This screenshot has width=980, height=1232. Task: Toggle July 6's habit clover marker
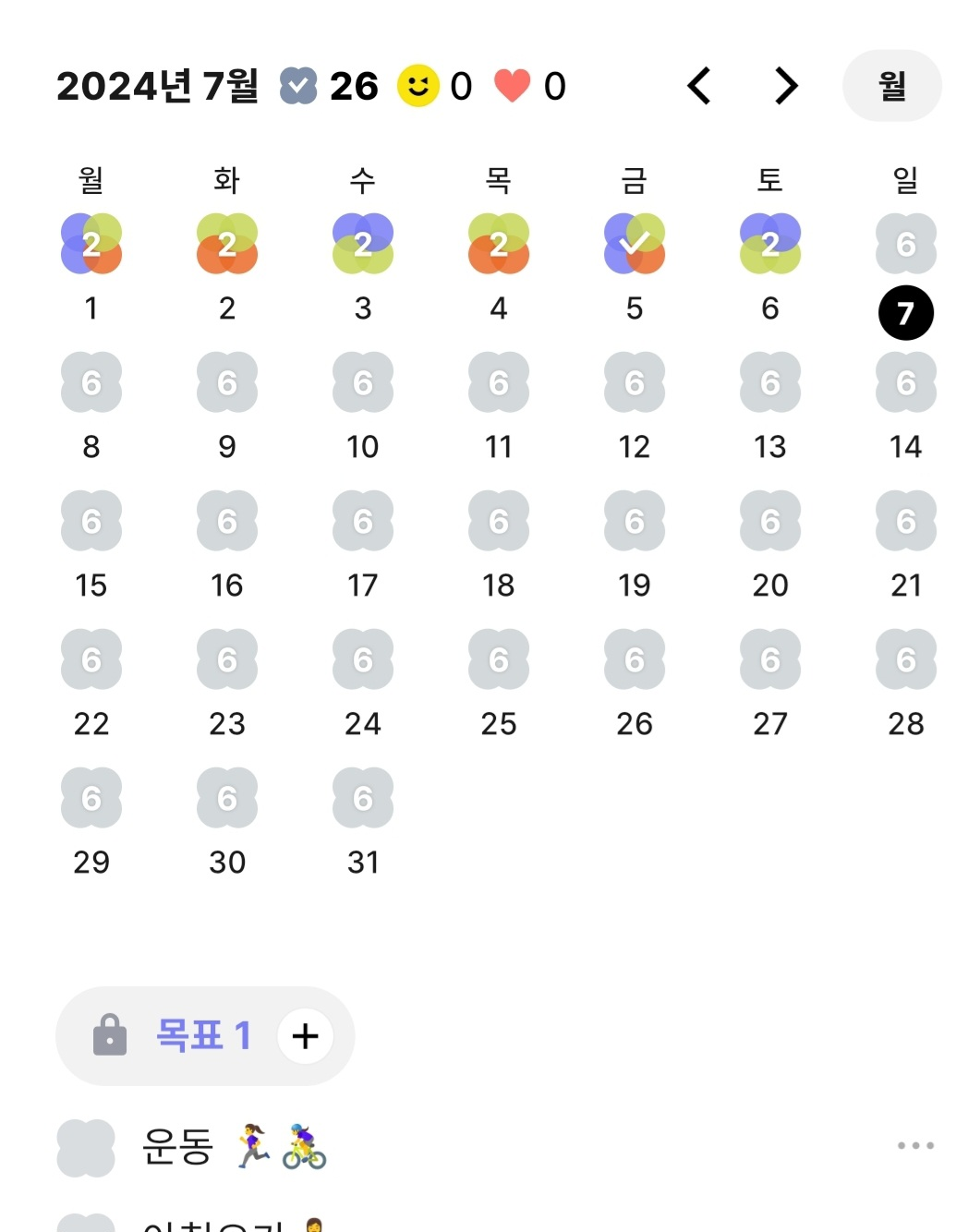769,244
